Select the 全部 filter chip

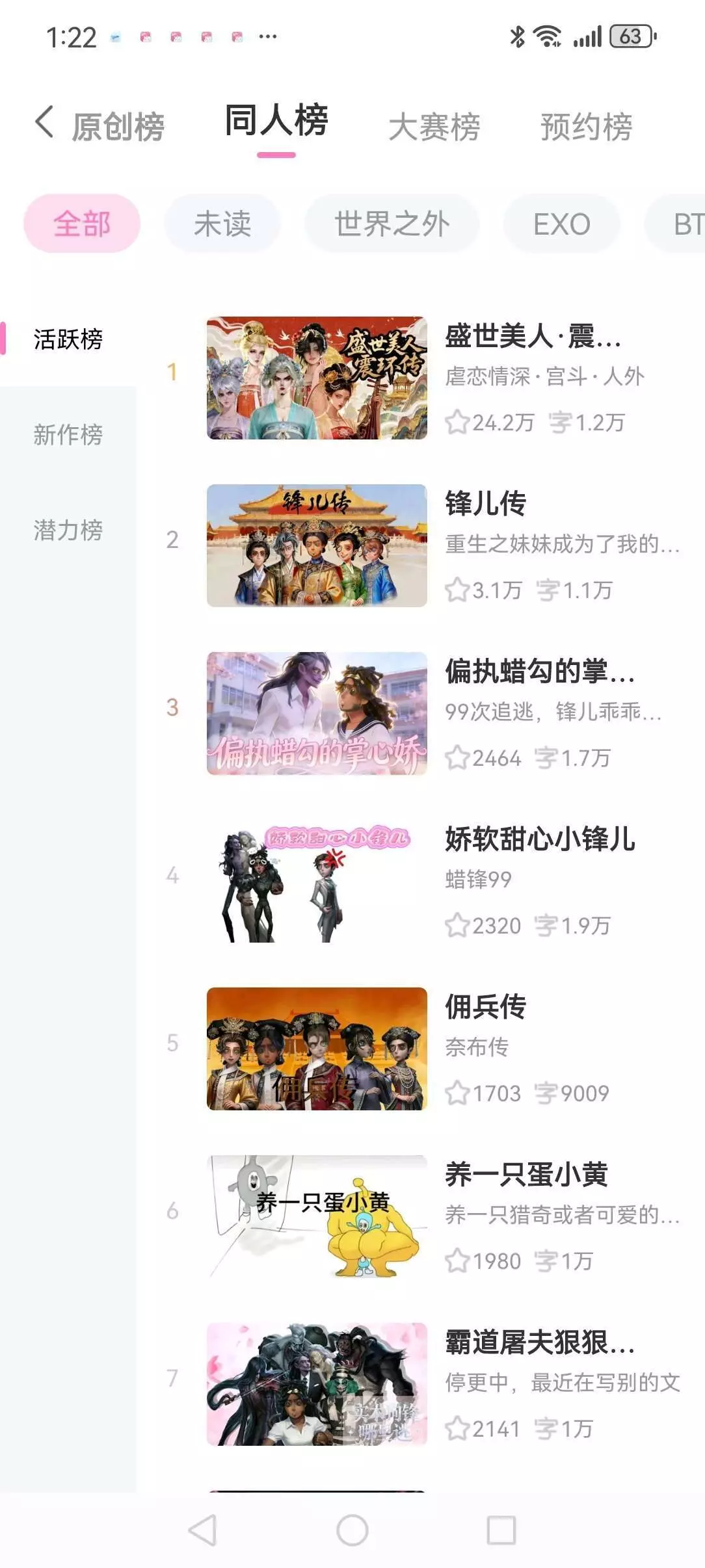82,224
